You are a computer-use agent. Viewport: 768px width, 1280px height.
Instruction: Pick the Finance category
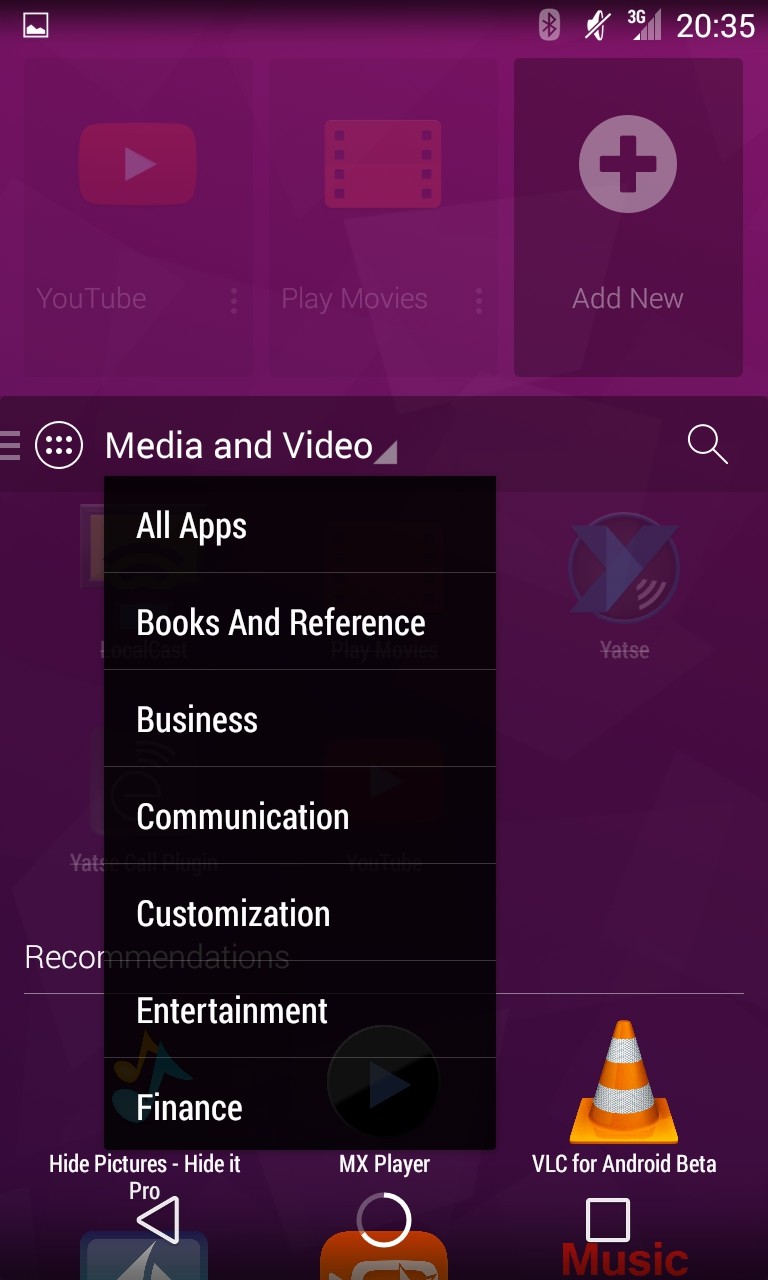coord(300,1105)
